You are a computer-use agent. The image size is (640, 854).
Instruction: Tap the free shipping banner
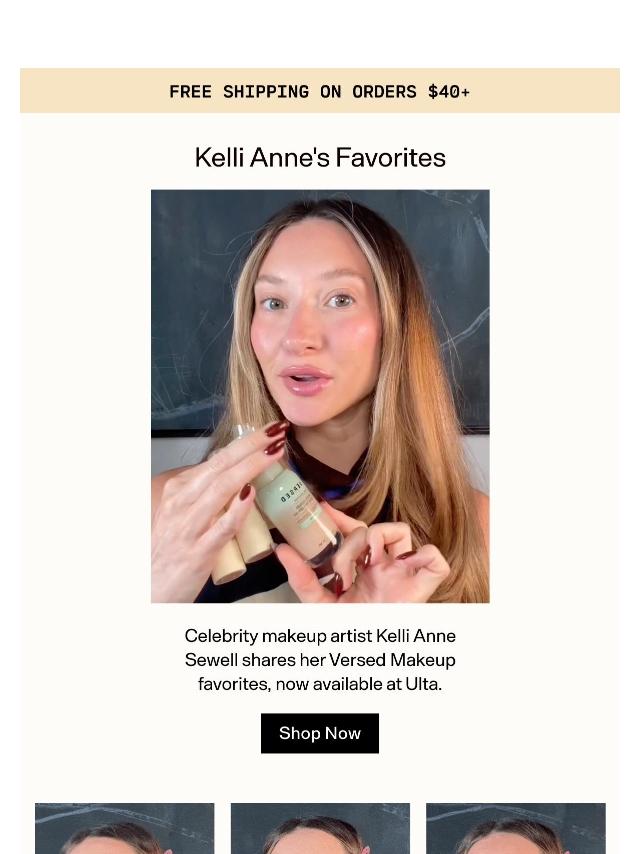click(x=320, y=91)
